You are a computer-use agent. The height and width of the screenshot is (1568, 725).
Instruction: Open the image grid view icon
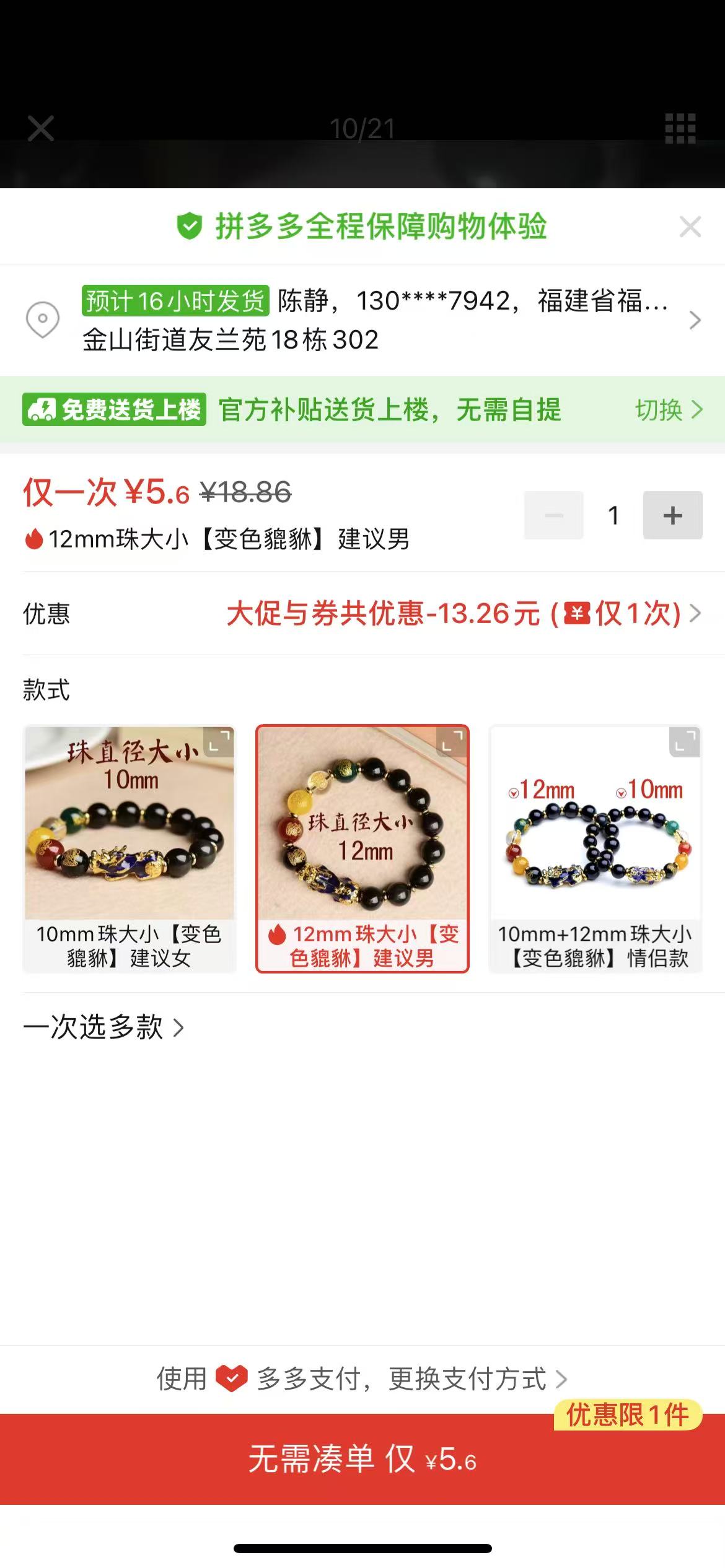coord(680,129)
